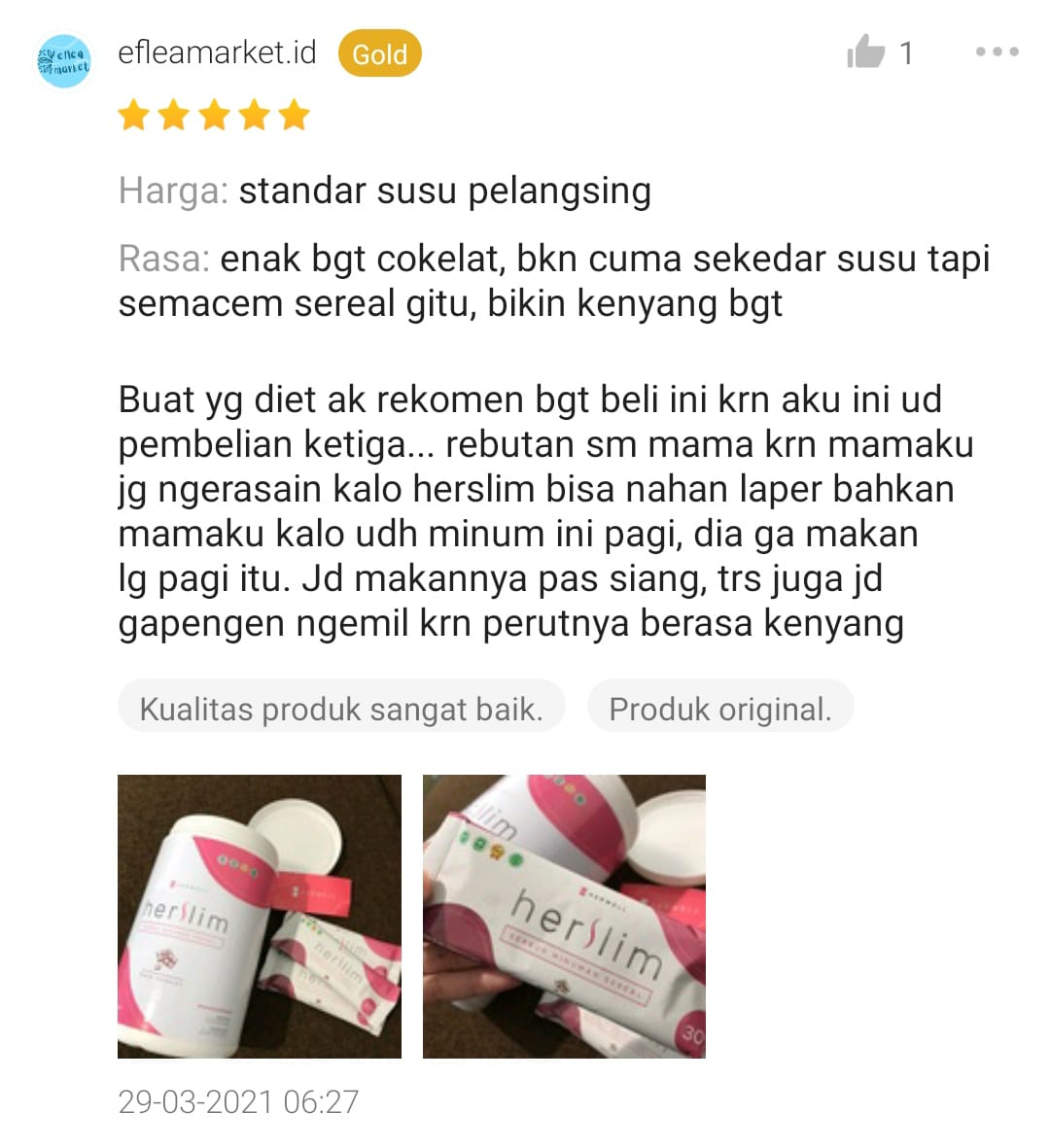The image size is (1050, 1148).
Task: Open the photo of the Herslim jar
Action: click(260, 916)
